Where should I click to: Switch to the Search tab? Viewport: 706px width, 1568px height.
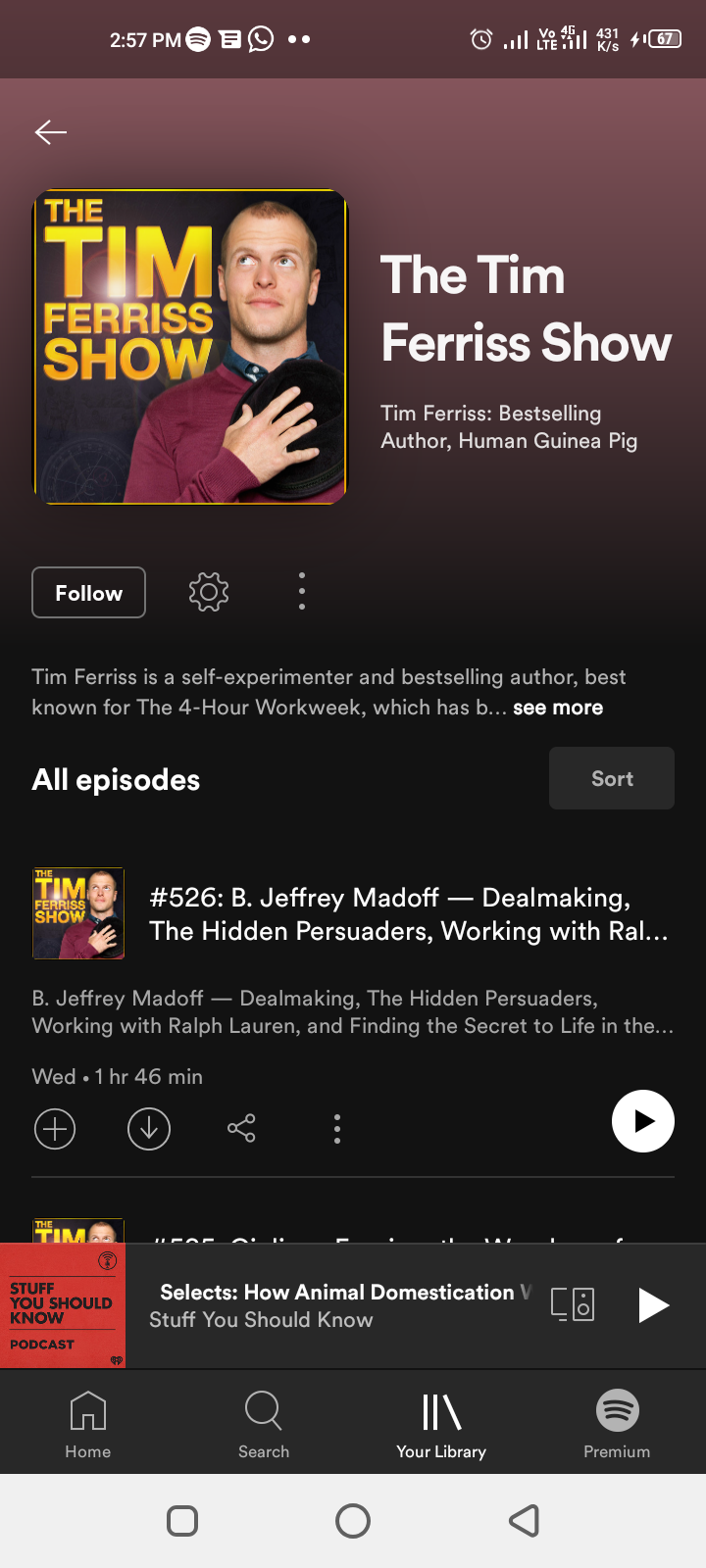click(x=264, y=1424)
